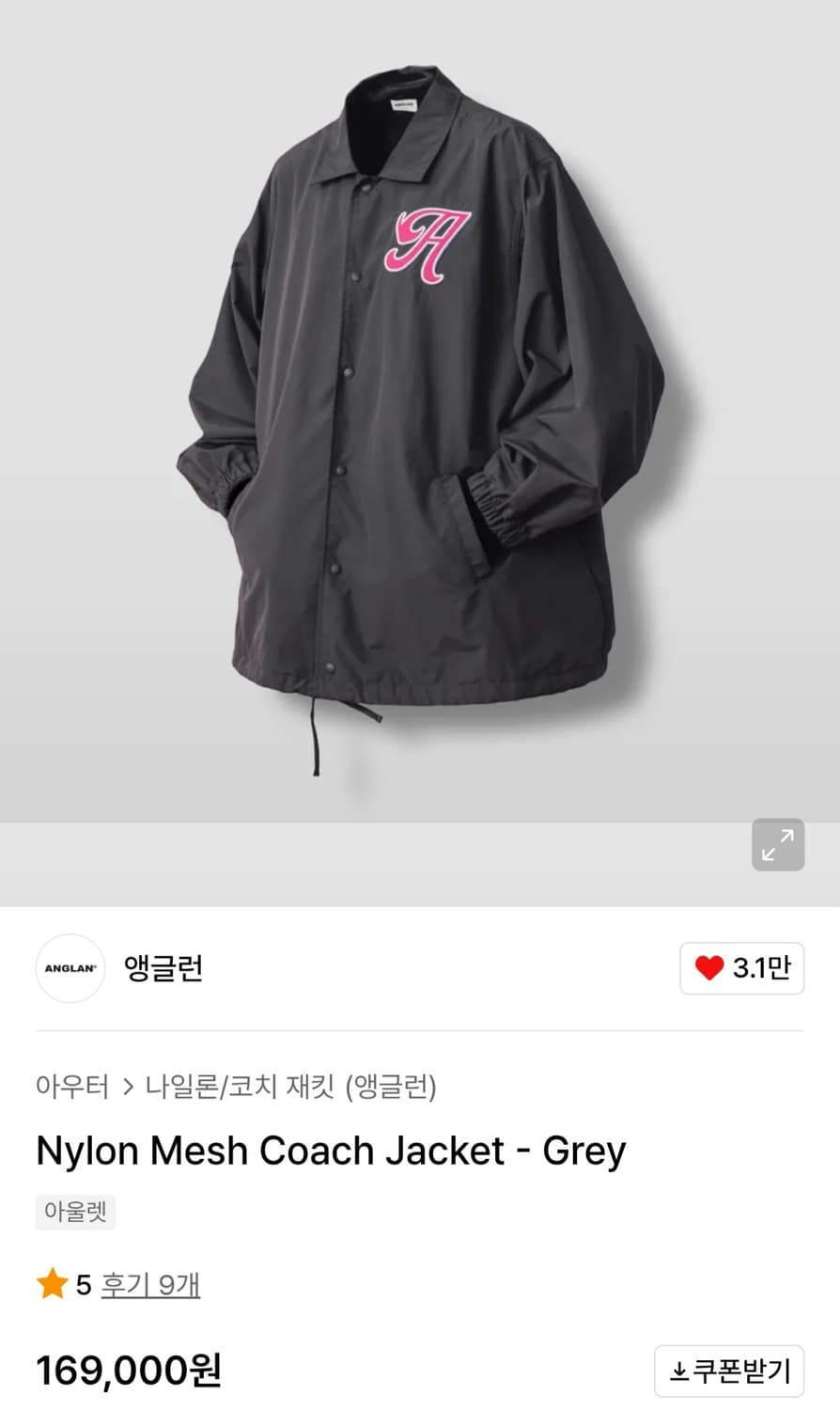Viewport: 840px width, 1410px height.
Task: Click the yellow star rating icon
Action: click(x=50, y=1284)
